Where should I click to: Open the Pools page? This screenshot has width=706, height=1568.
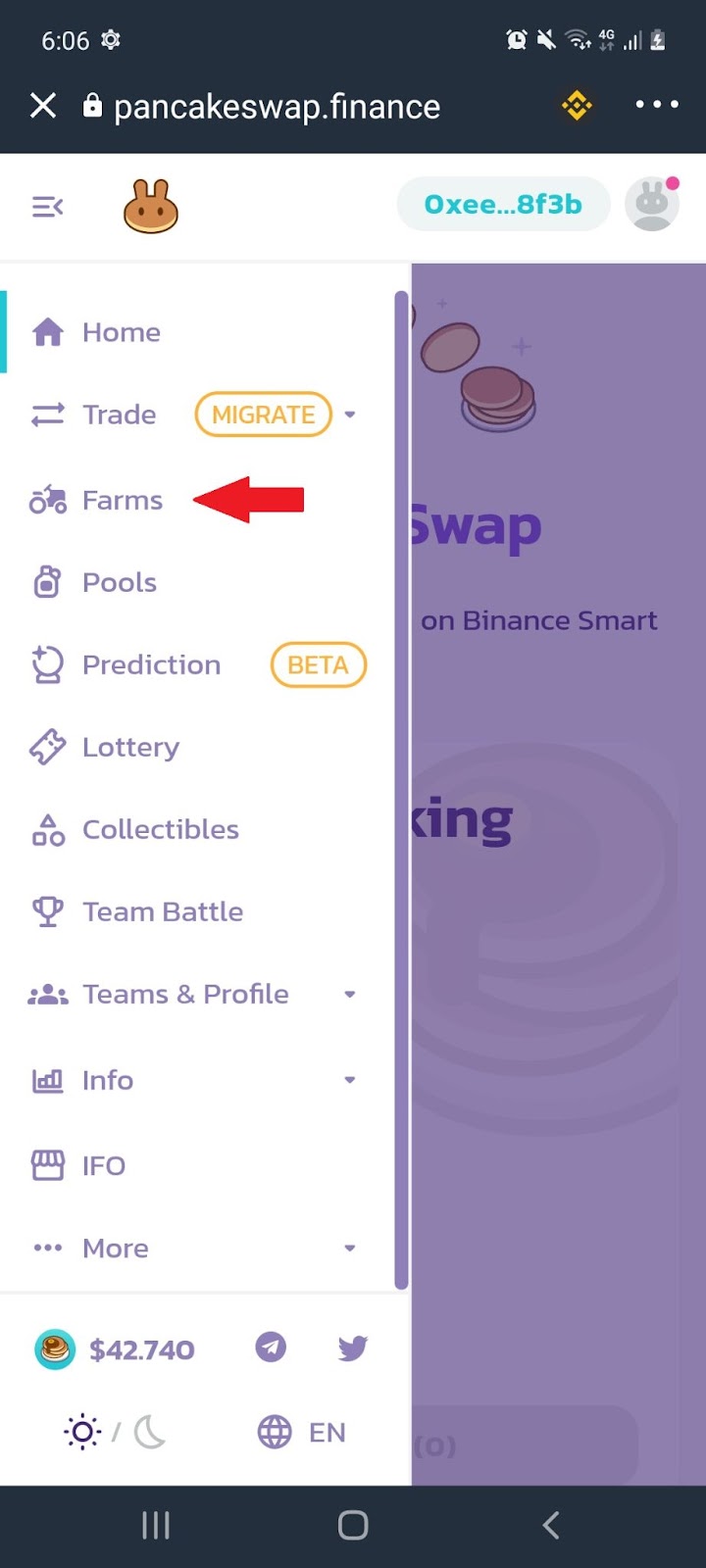point(119,583)
